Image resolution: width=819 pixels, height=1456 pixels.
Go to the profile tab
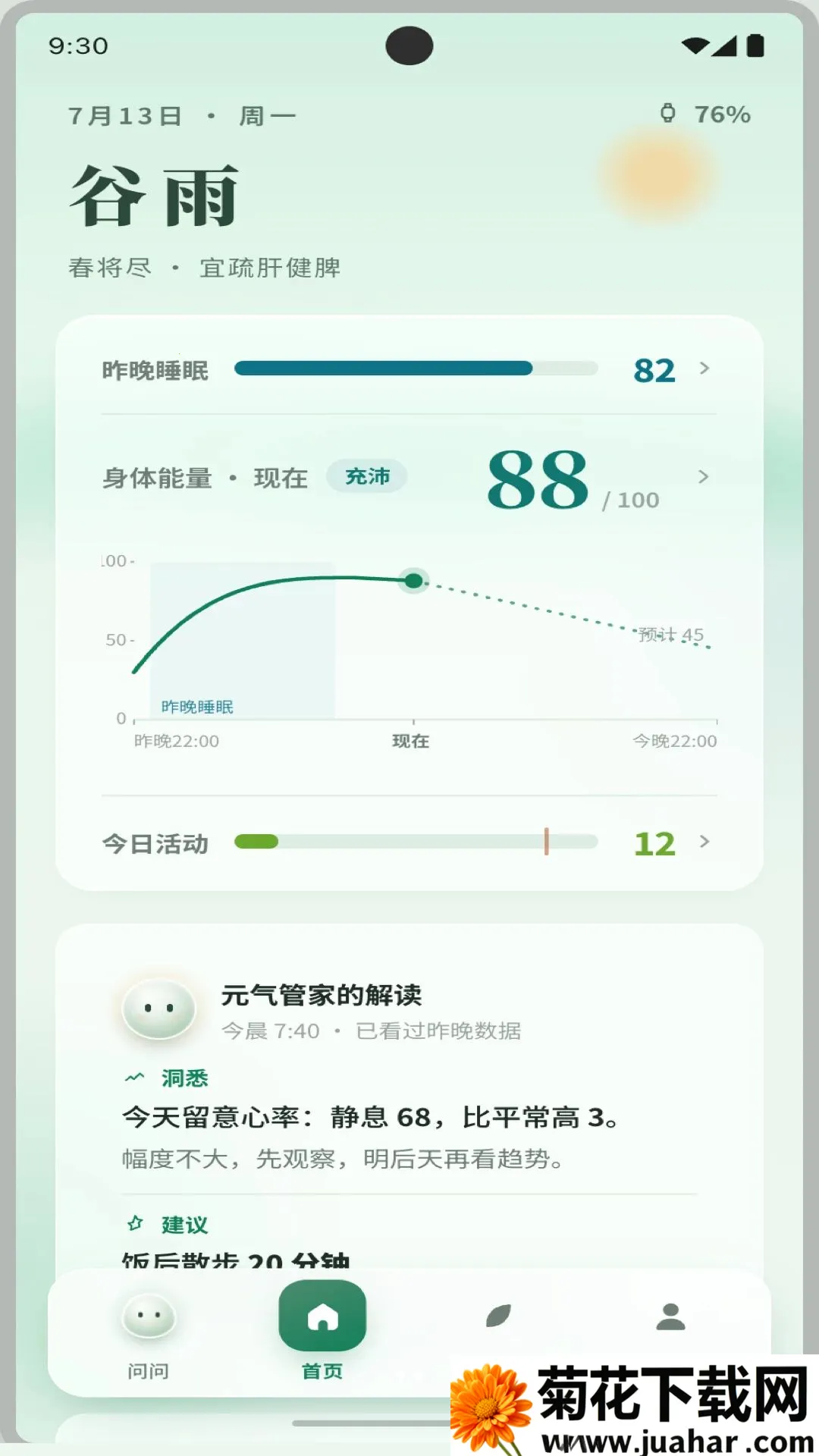point(670,1317)
